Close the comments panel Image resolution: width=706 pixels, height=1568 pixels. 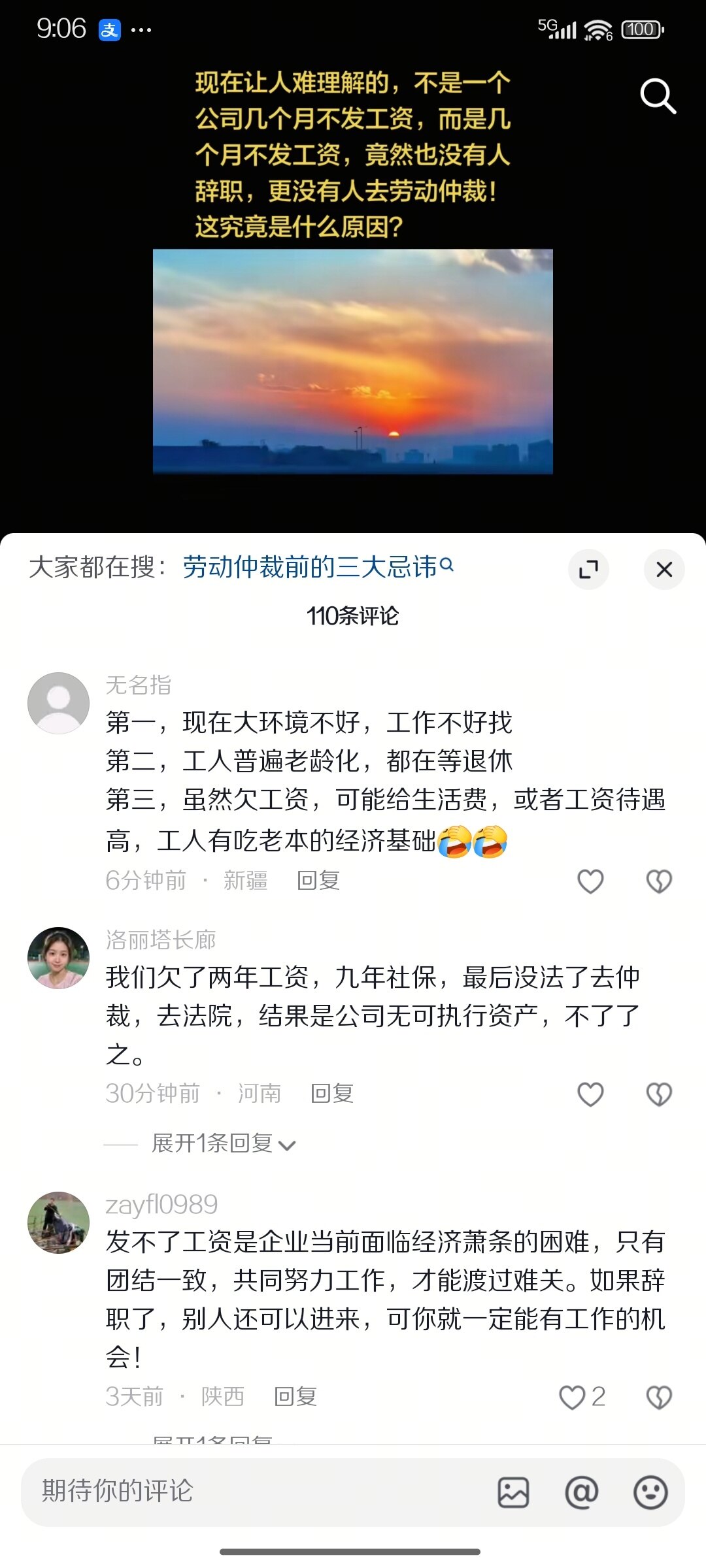[x=664, y=569]
